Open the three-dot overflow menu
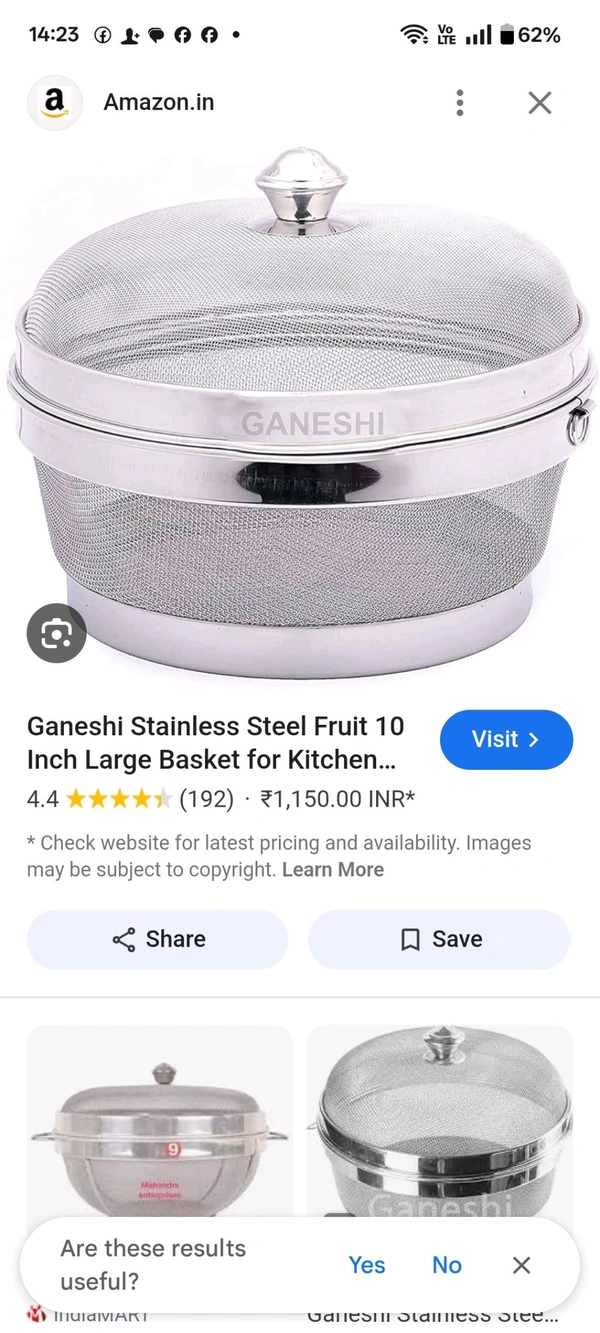The width and height of the screenshot is (600, 1333). 459,102
